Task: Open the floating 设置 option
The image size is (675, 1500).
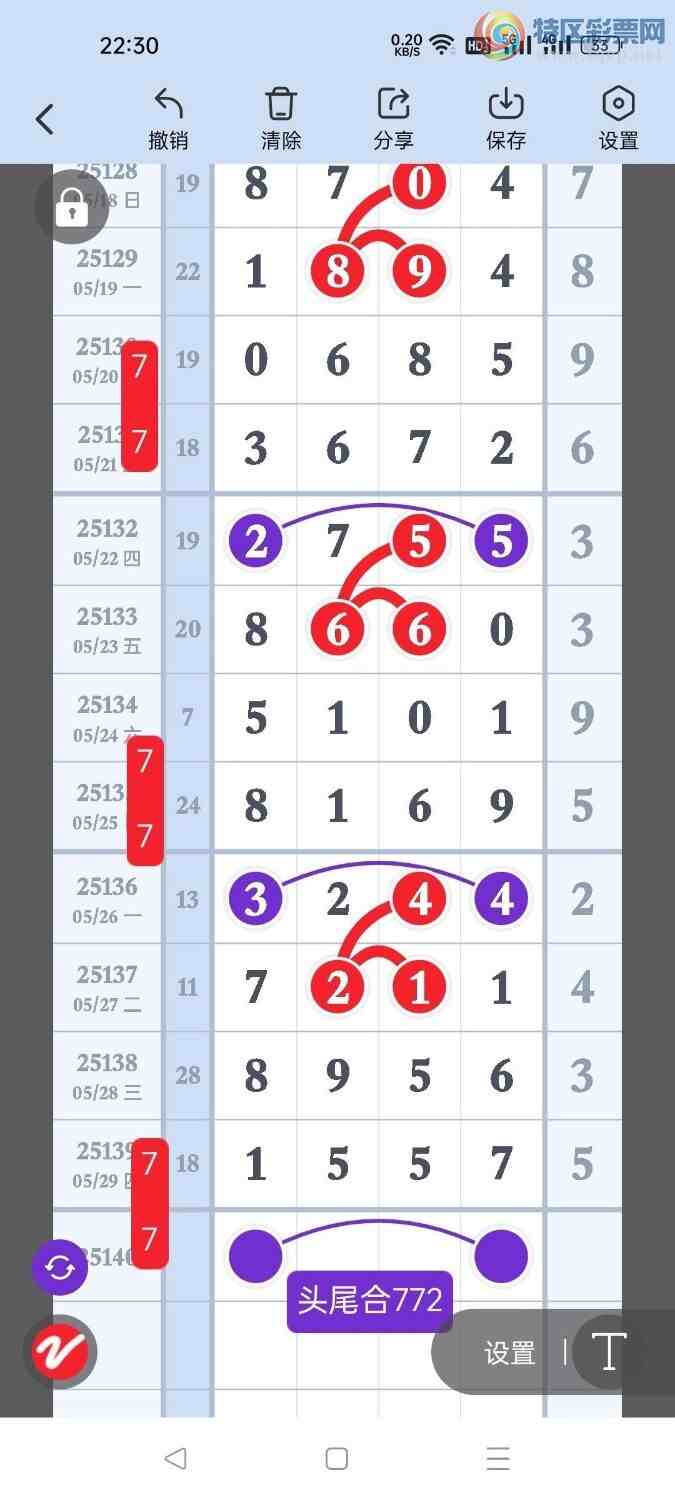Action: 510,1353
